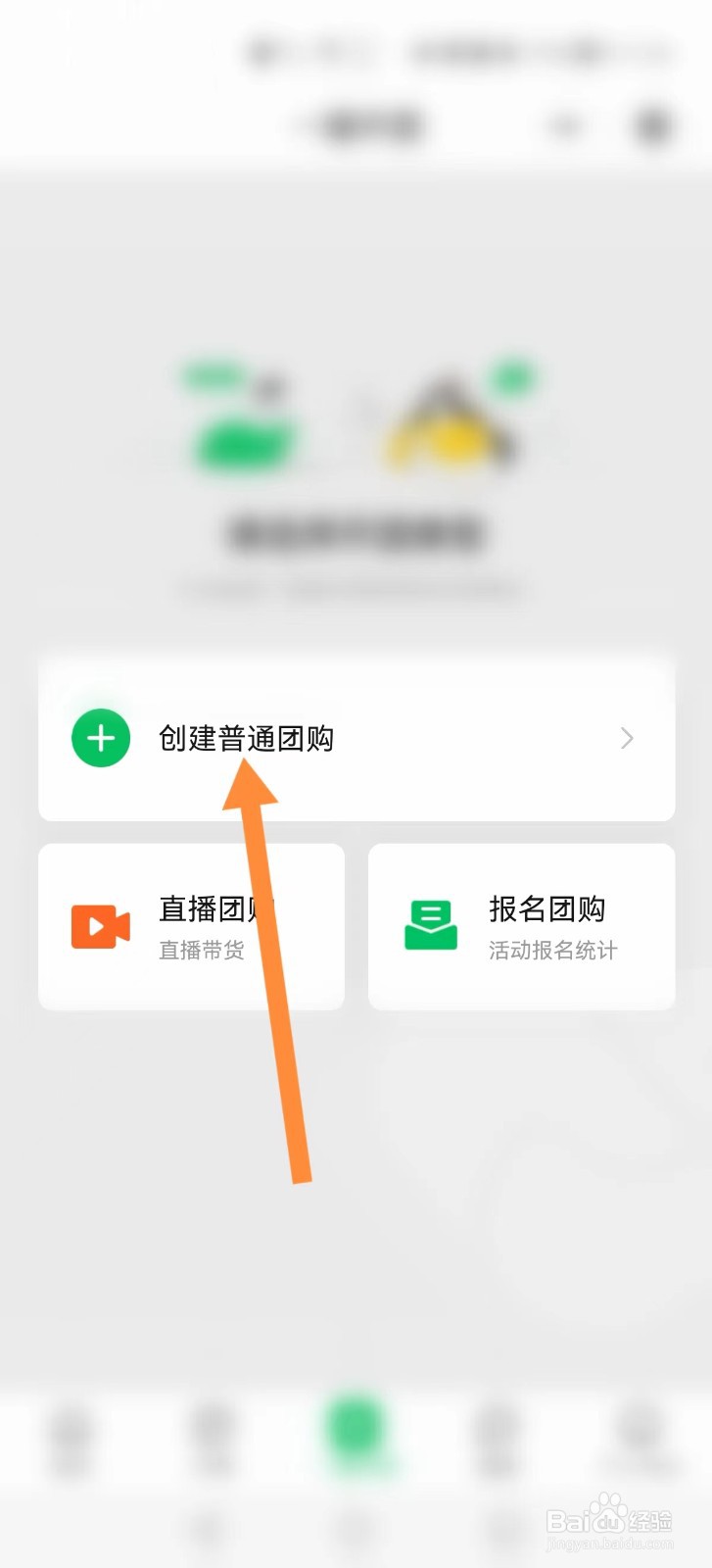Open 报名团购 card
Viewport: 712px width, 1568px height.
(x=522, y=925)
